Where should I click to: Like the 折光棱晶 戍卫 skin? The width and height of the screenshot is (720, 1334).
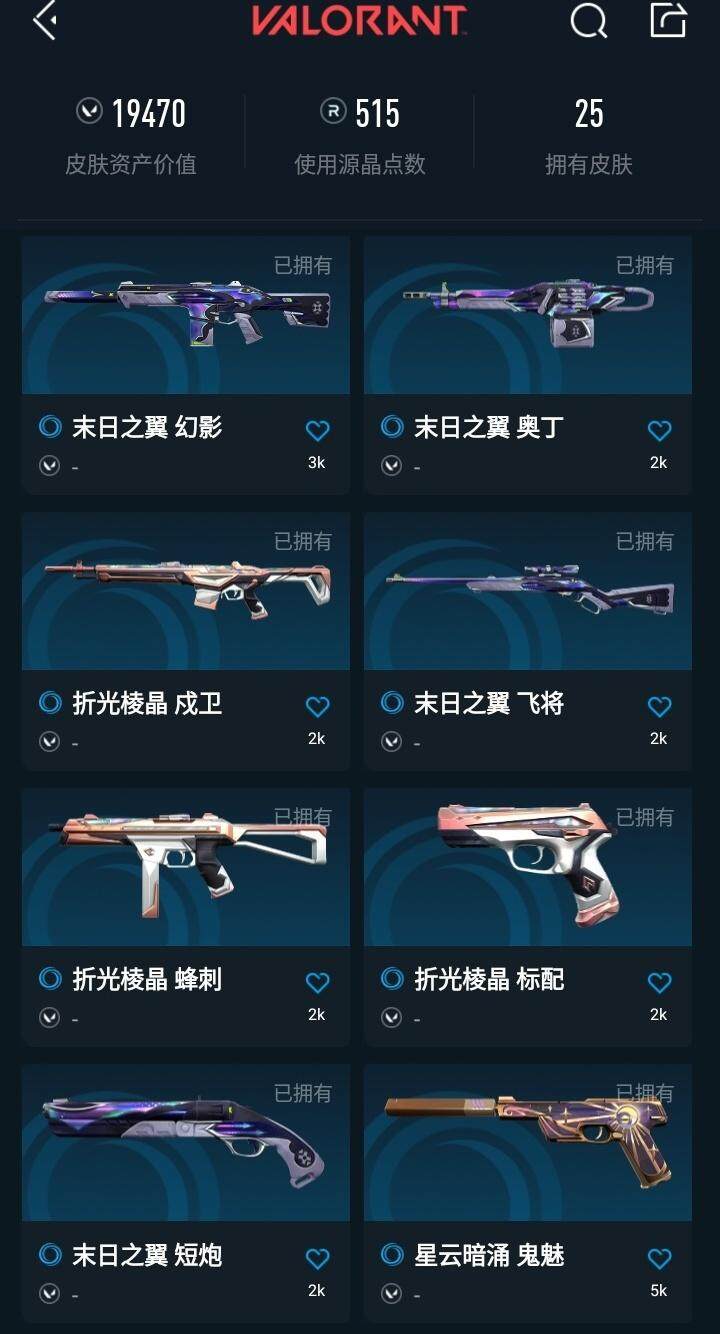click(x=317, y=707)
